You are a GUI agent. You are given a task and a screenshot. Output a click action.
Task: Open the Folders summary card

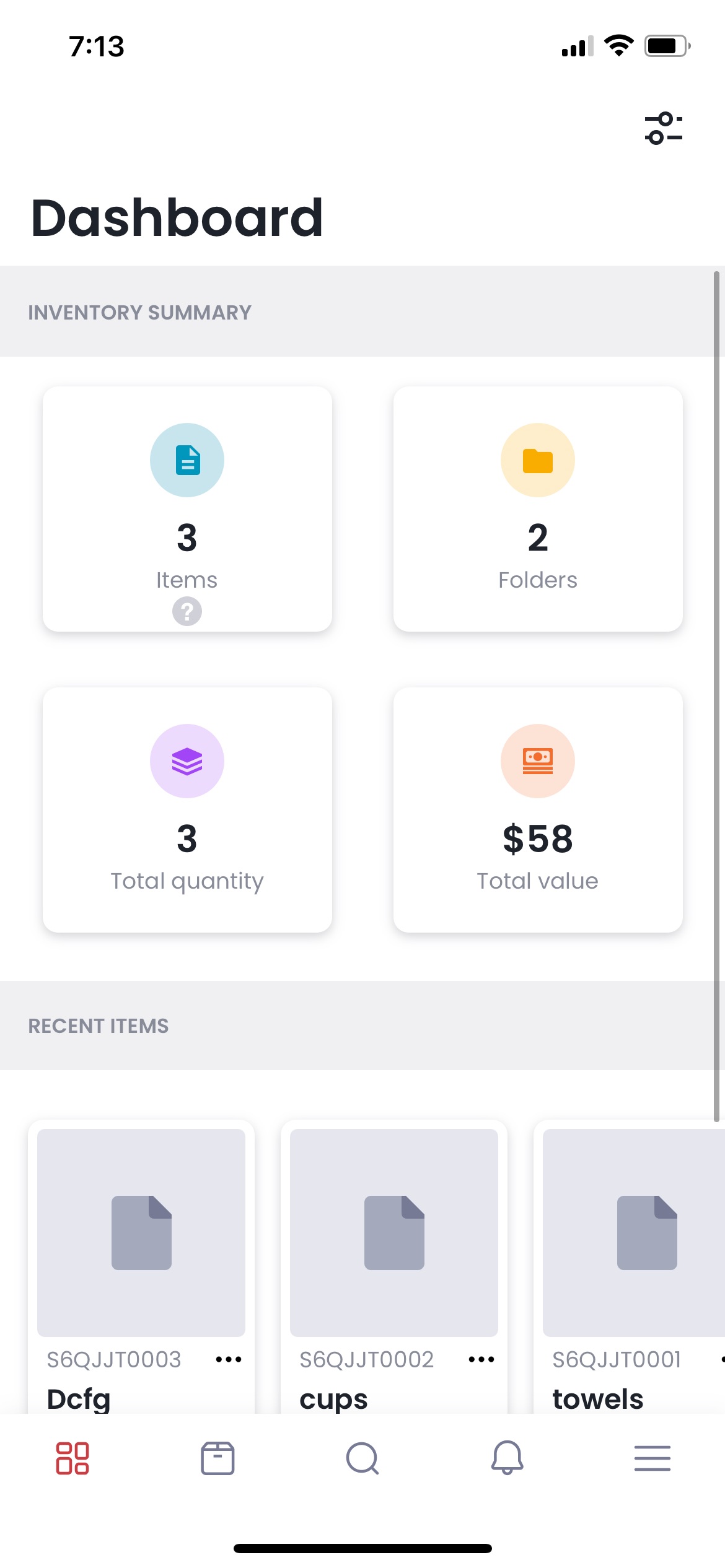pyautogui.click(x=538, y=508)
